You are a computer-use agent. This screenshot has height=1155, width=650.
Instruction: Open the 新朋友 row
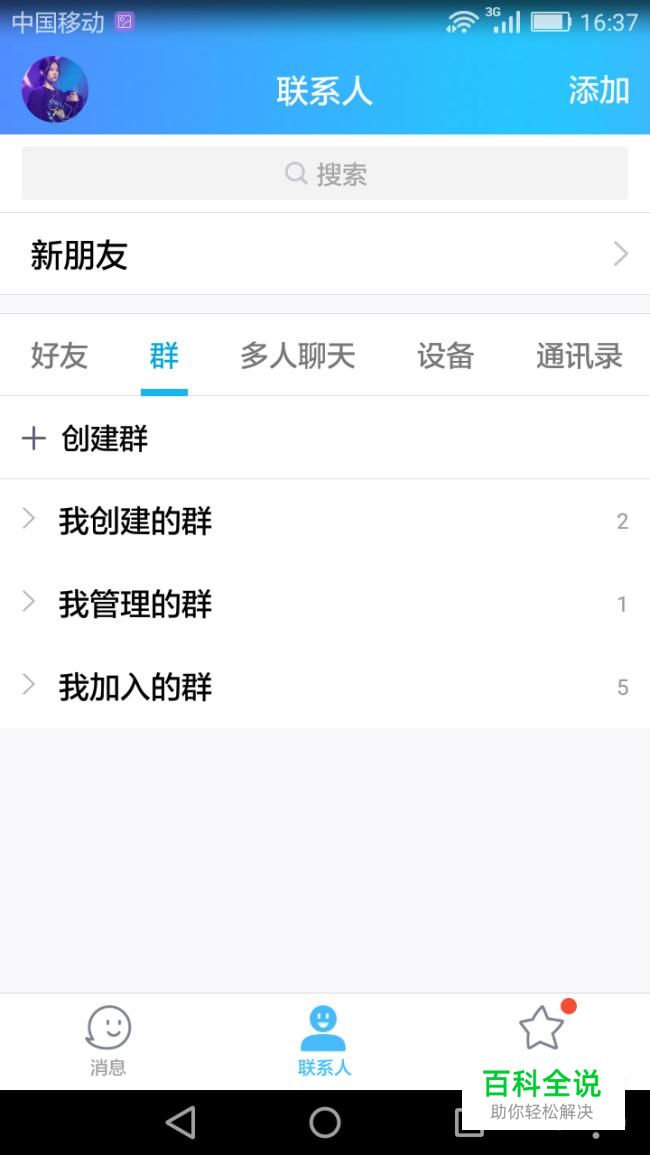325,255
